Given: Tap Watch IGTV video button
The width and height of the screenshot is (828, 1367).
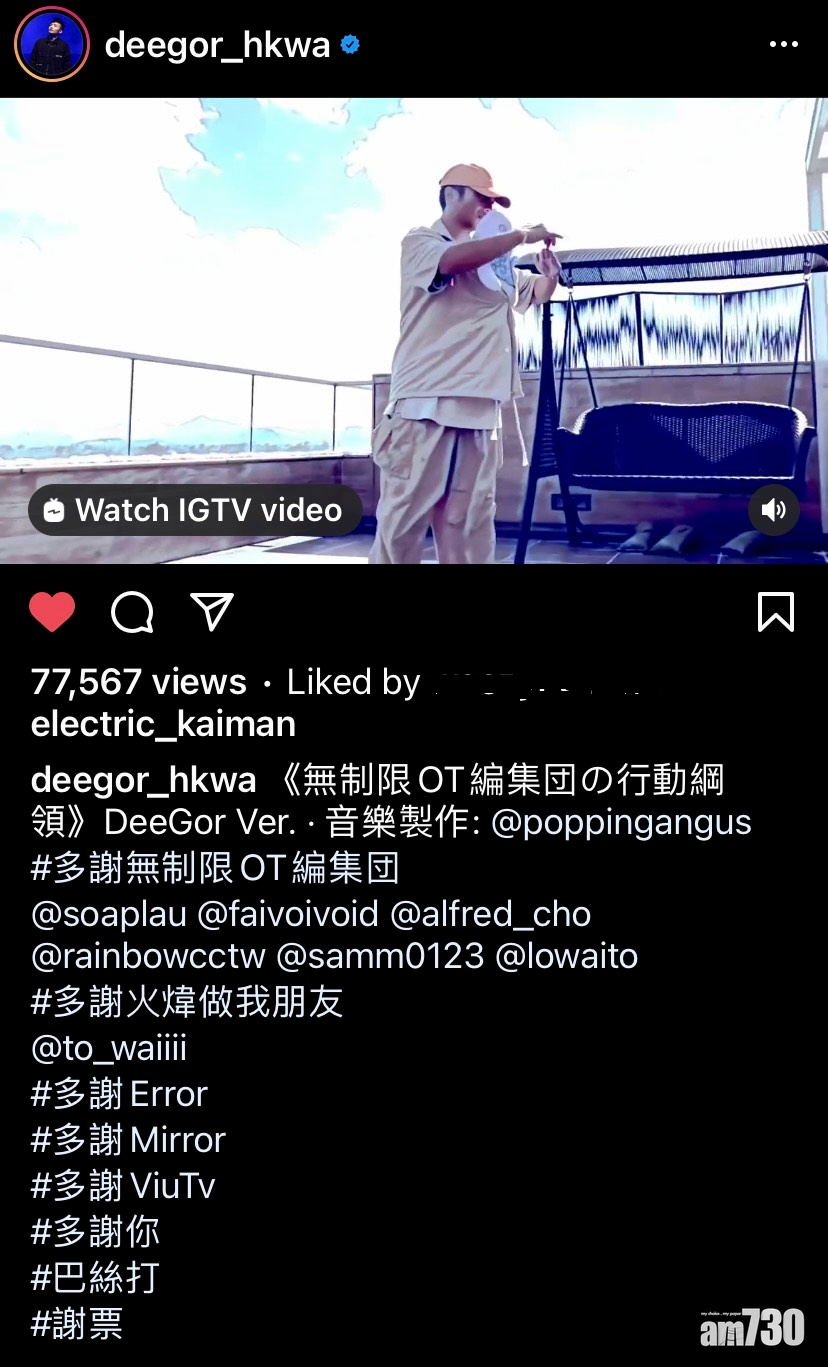Looking at the screenshot, I should (194, 510).
